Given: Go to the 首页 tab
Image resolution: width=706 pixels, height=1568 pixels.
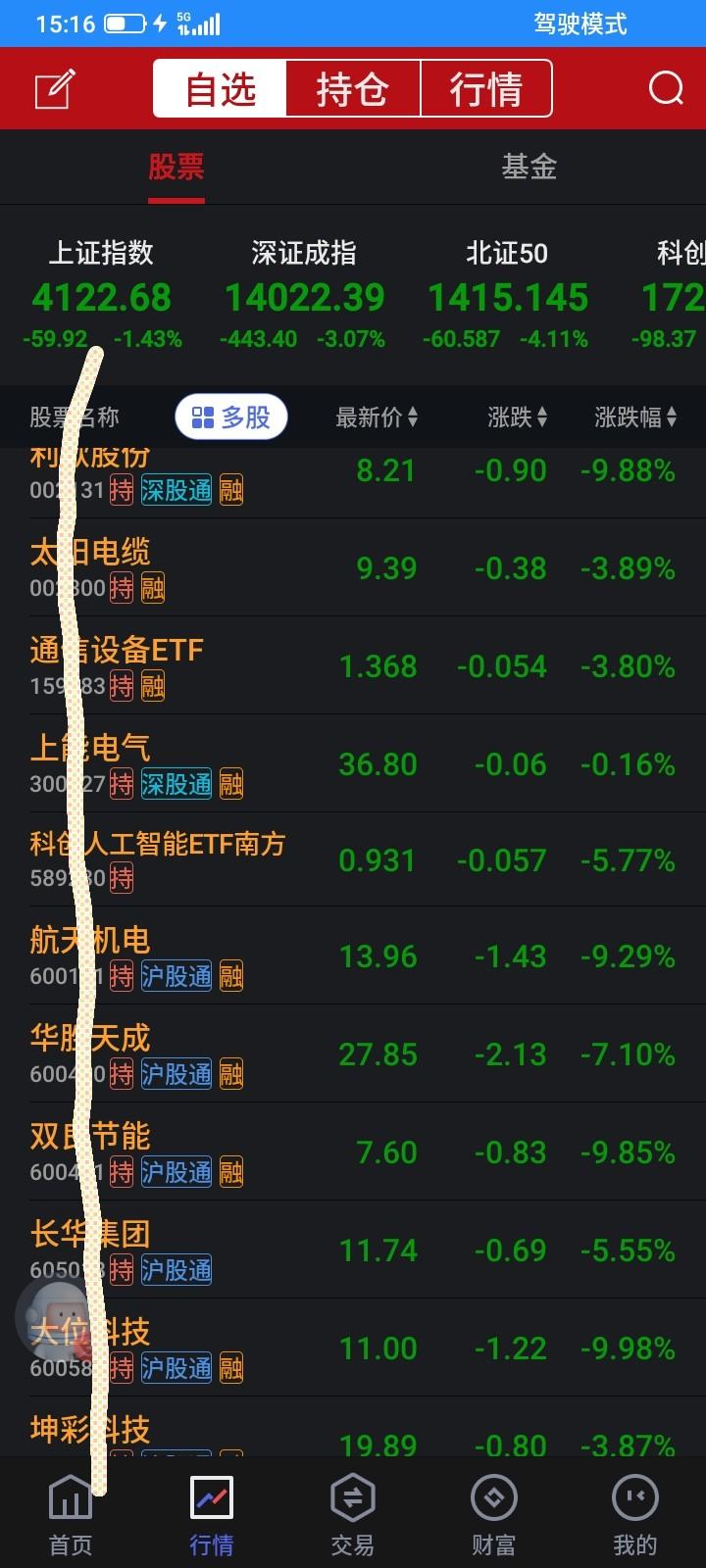Looking at the screenshot, I should click(x=71, y=1515).
